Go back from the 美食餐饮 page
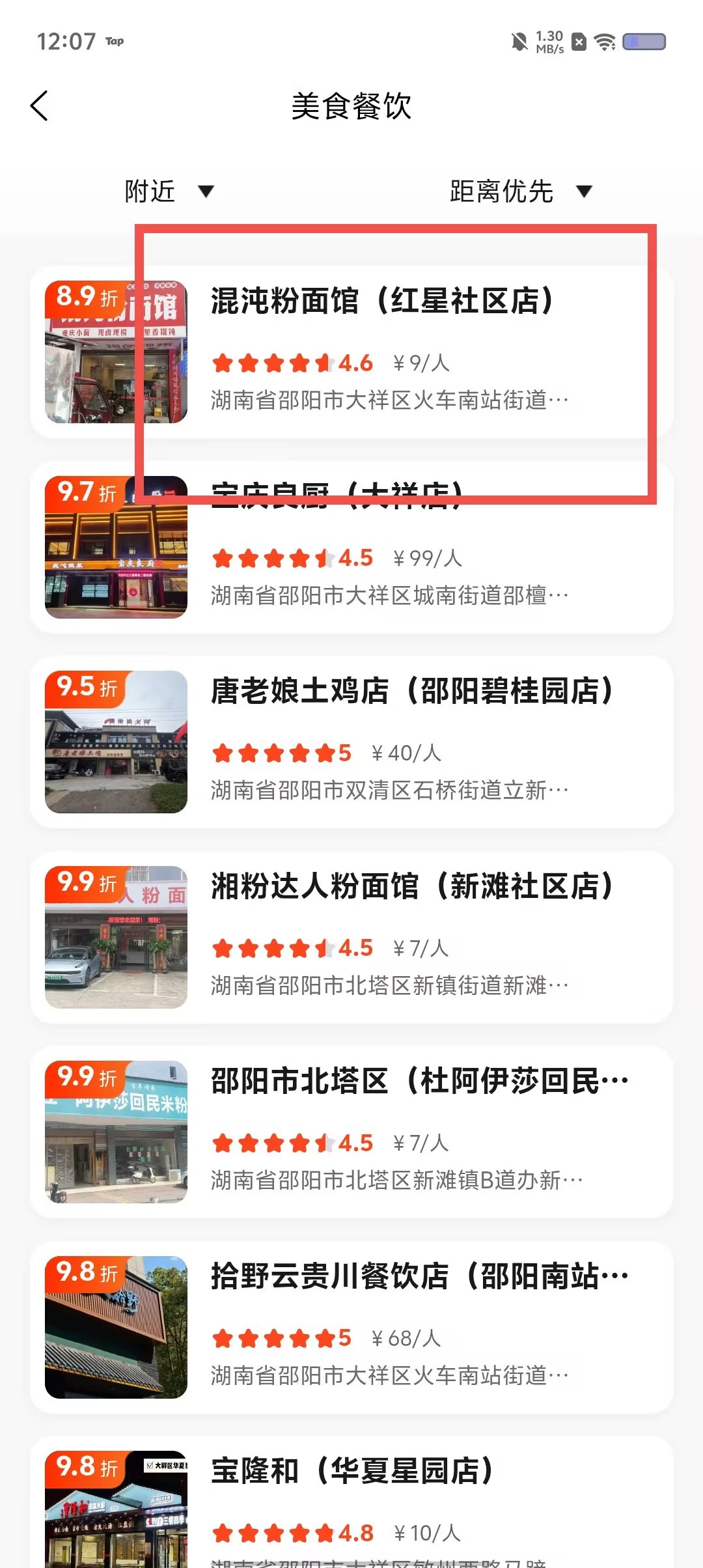 [x=39, y=105]
